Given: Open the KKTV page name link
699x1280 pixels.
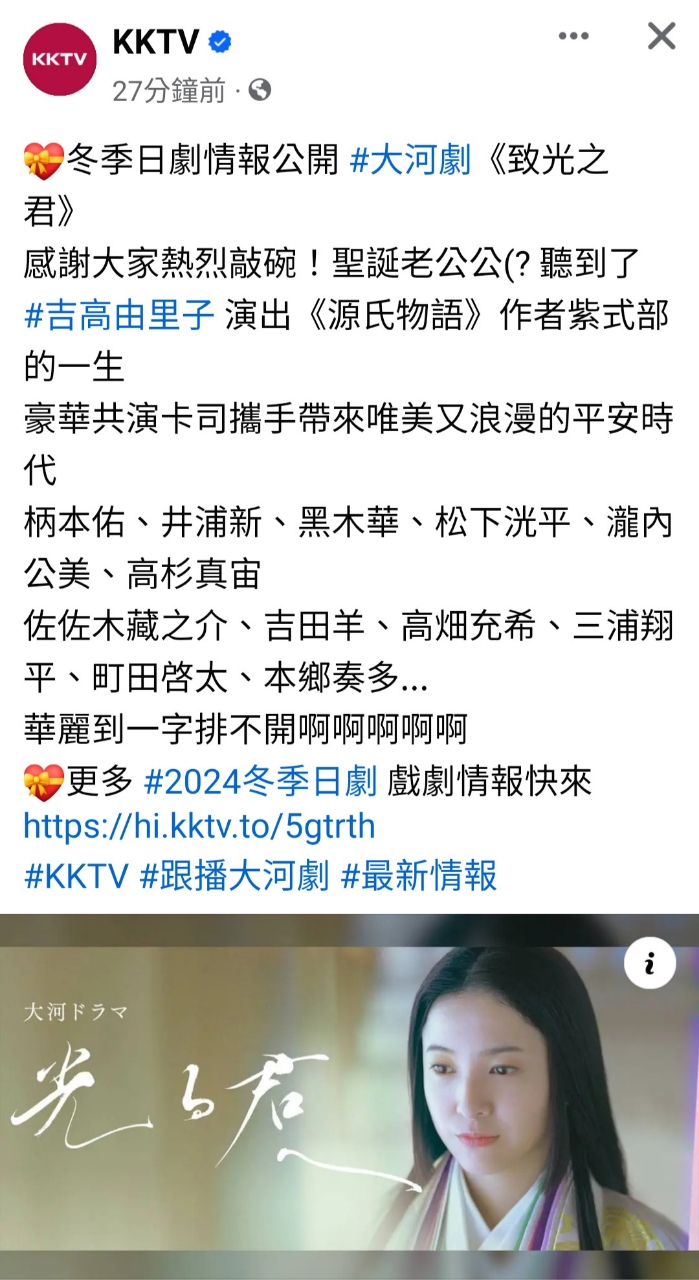Looking at the screenshot, I should pos(156,41).
